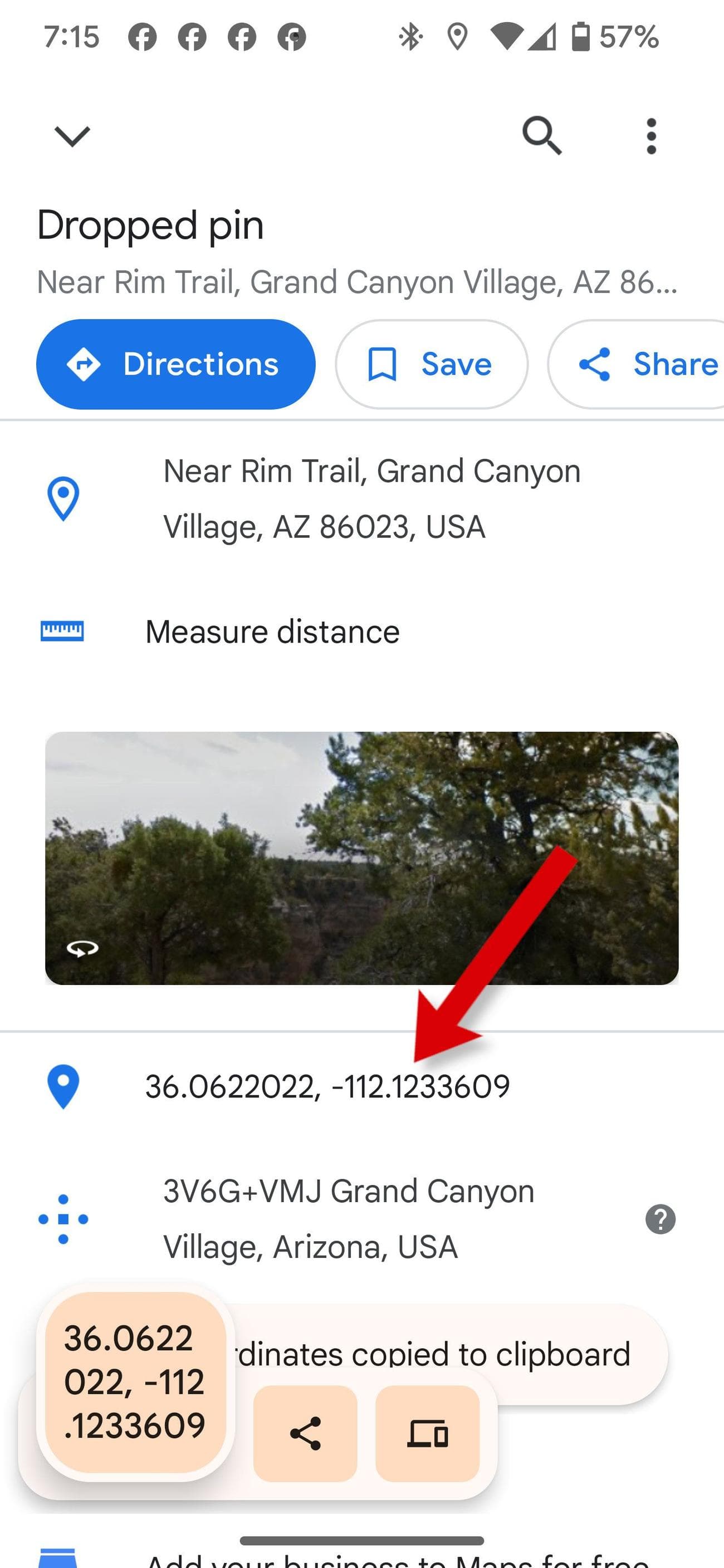724x1568 pixels.
Task: Copy the 3V6G+VMJ plus code
Action: [348, 1219]
